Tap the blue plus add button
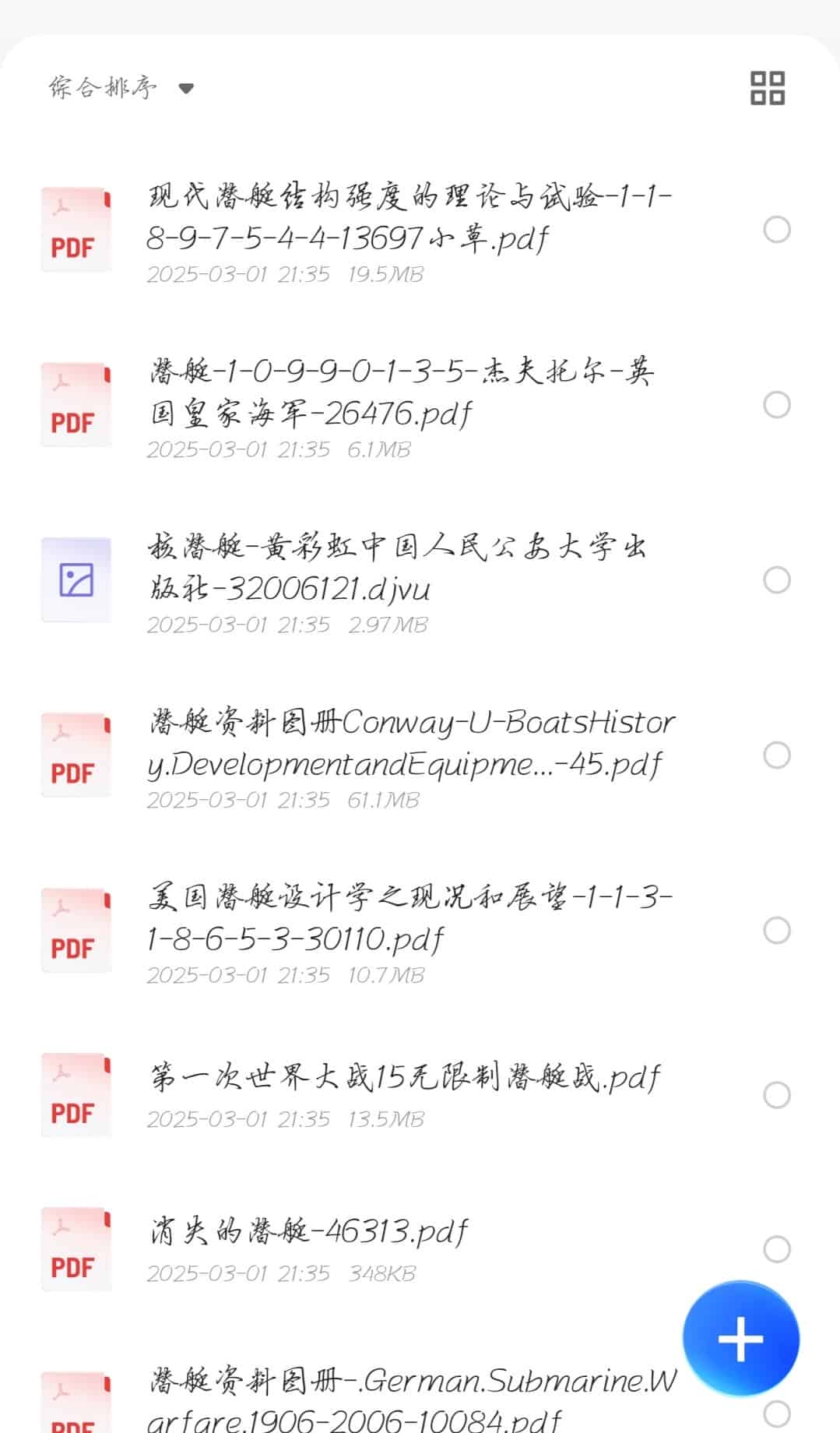840x1433 pixels. (x=740, y=1339)
